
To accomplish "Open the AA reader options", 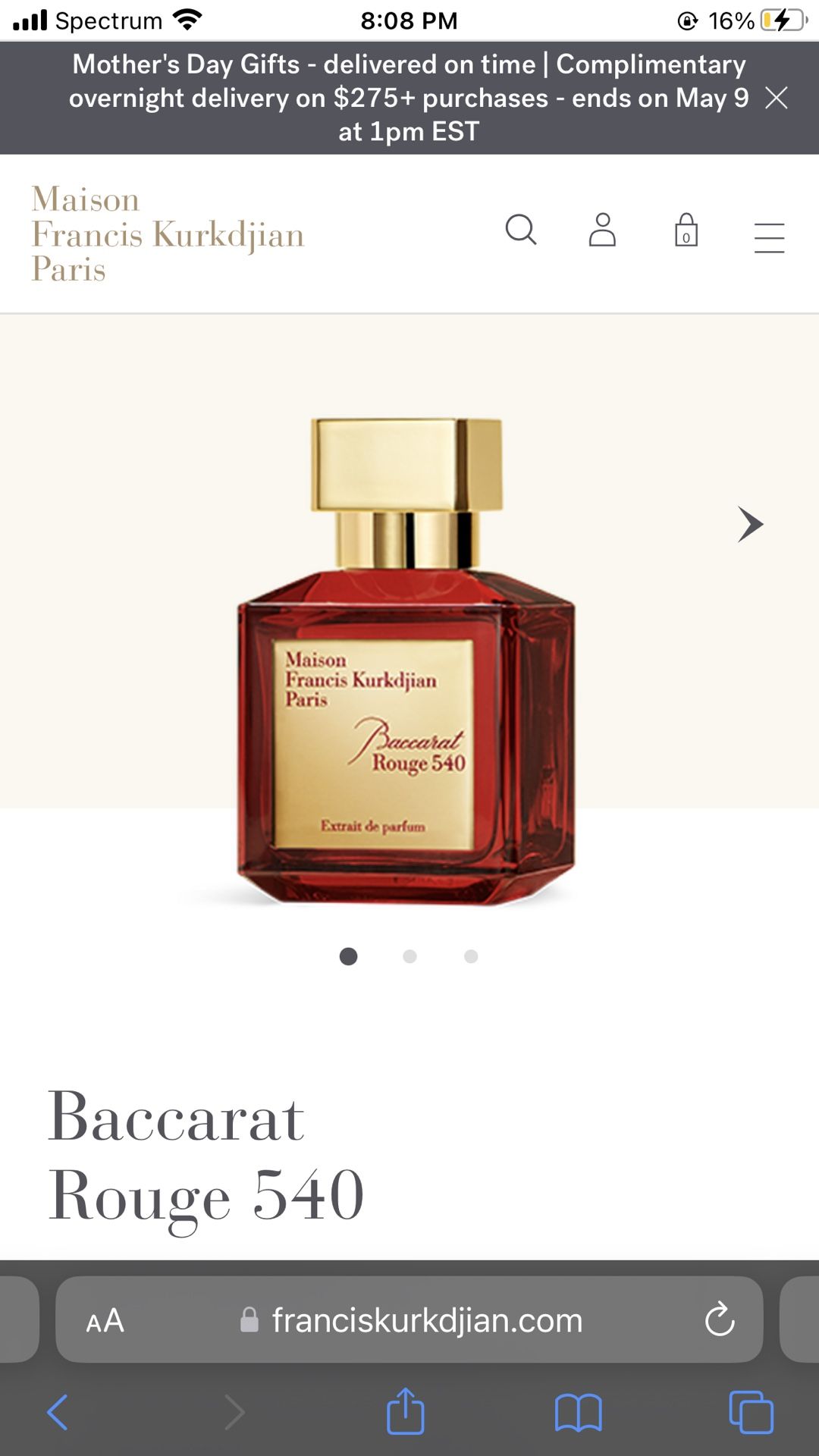I will coord(105,1320).
